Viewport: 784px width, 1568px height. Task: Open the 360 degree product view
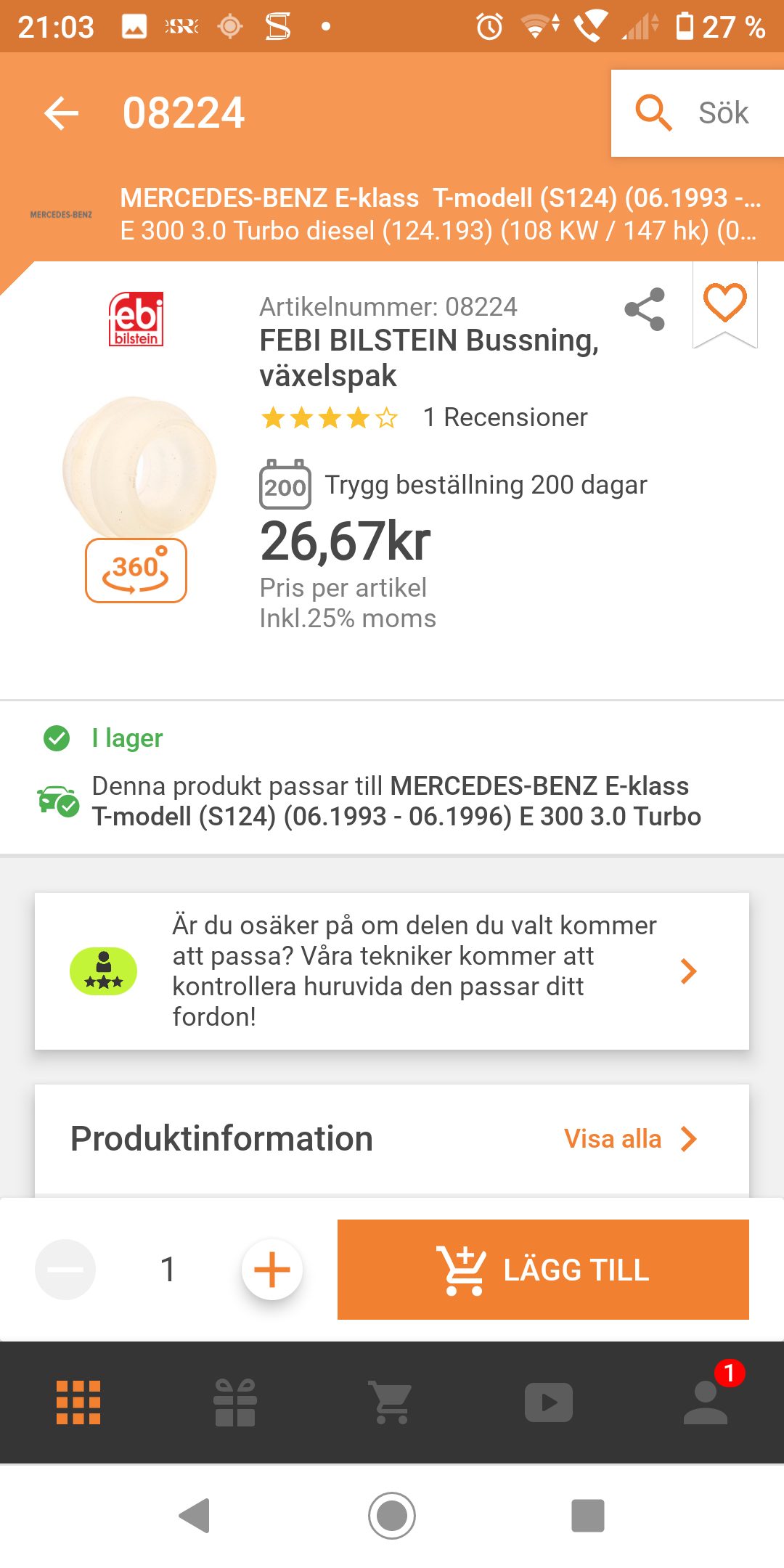pyautogui.click(x=136, y=571)
